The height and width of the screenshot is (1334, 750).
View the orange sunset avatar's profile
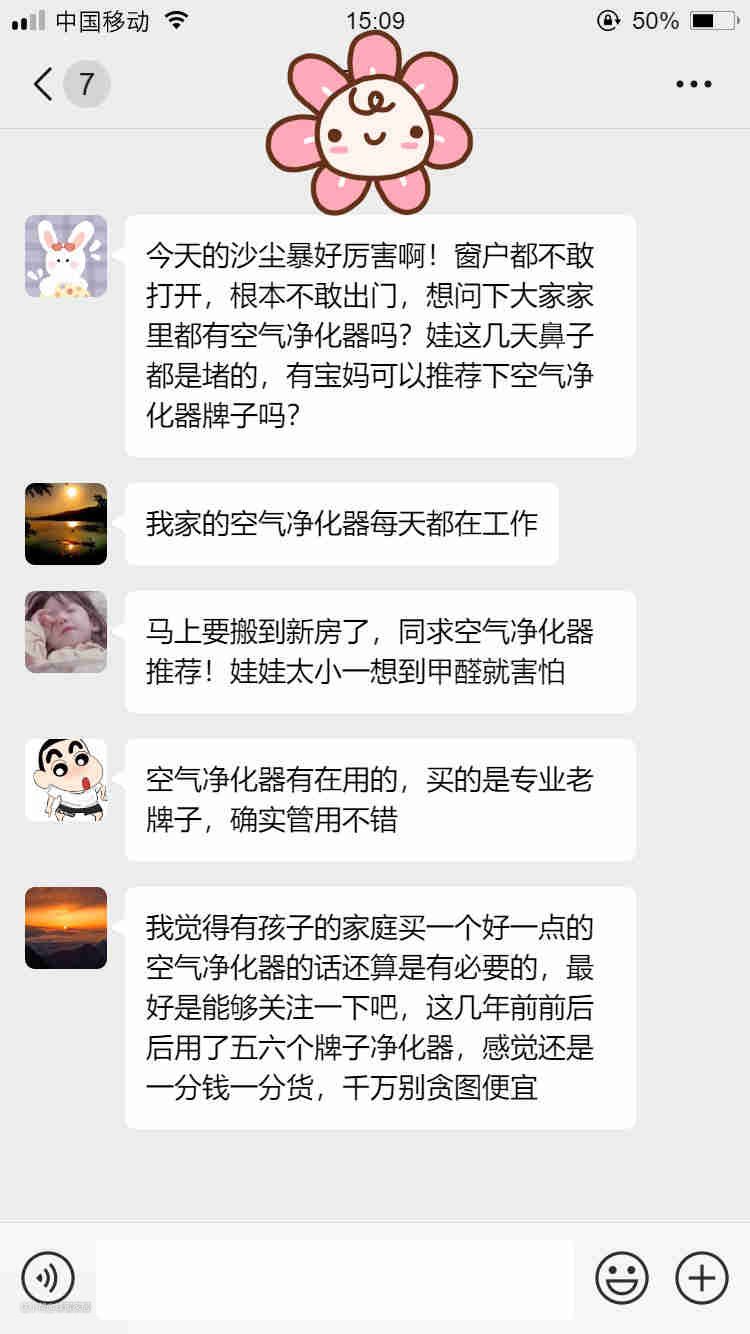pyautogui.click(x=66, y=928)
